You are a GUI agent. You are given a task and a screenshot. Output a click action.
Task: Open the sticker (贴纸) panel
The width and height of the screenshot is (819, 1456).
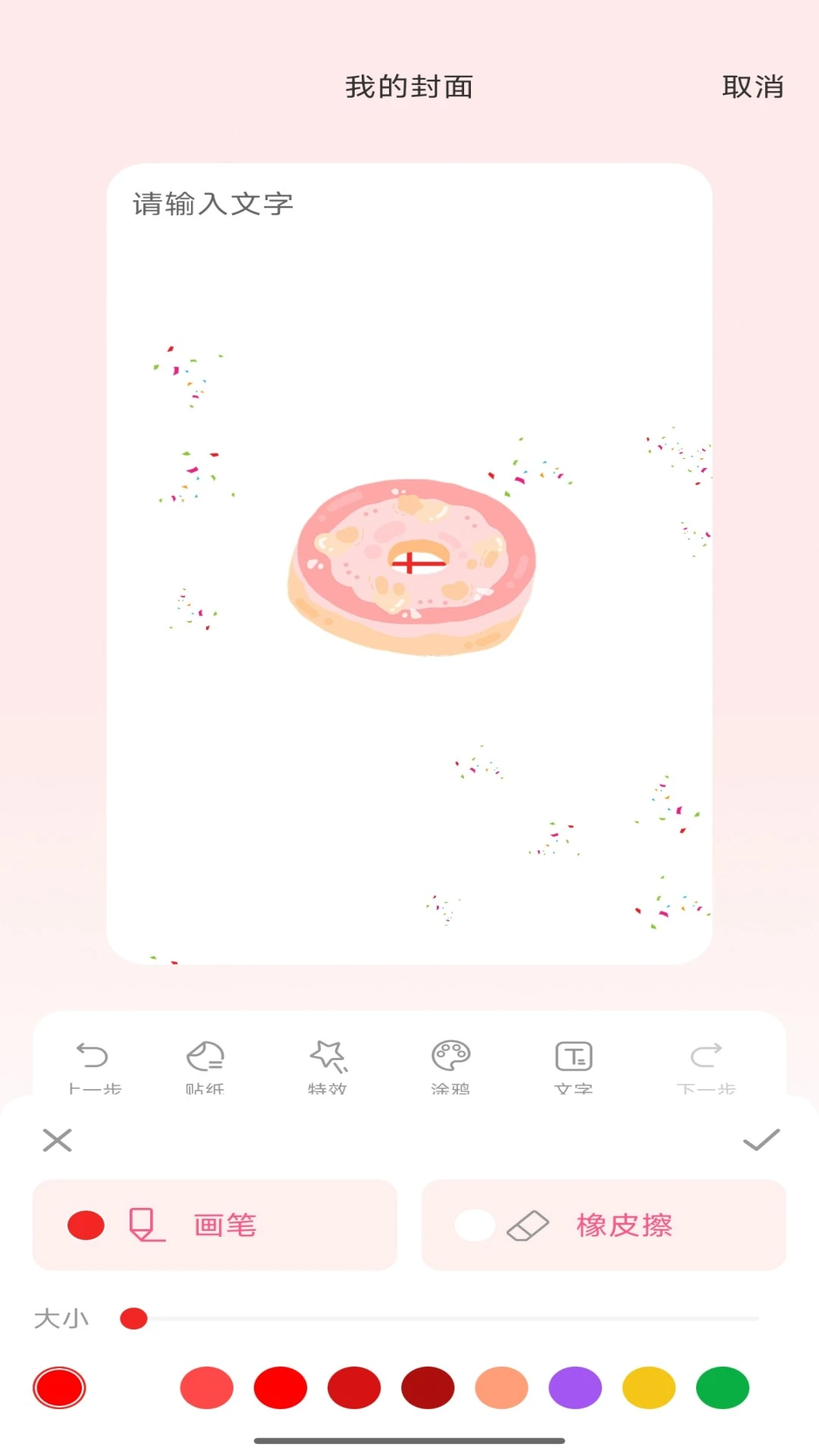(x=205, y=1056)
